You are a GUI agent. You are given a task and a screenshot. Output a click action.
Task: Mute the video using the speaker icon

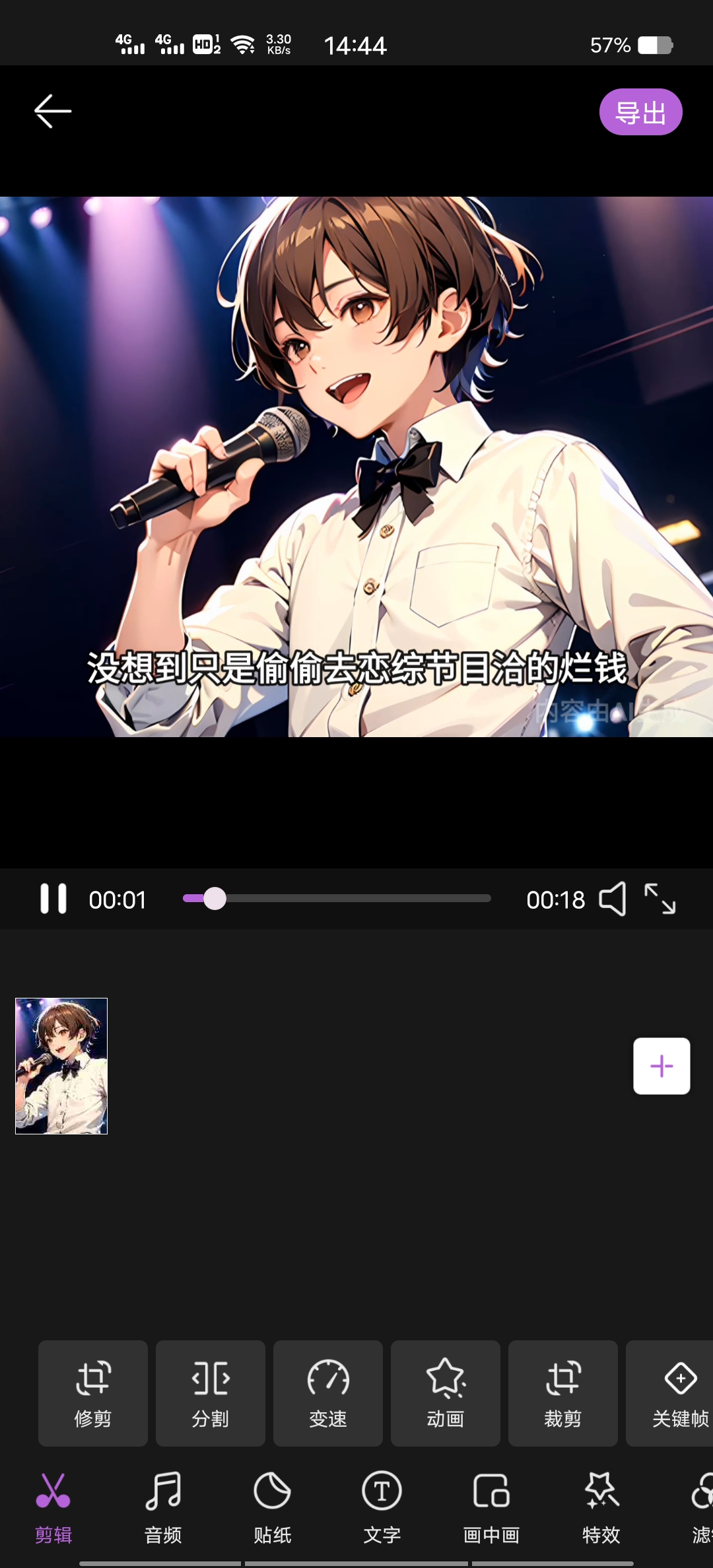pyautogui.click(x=612, y=899)
